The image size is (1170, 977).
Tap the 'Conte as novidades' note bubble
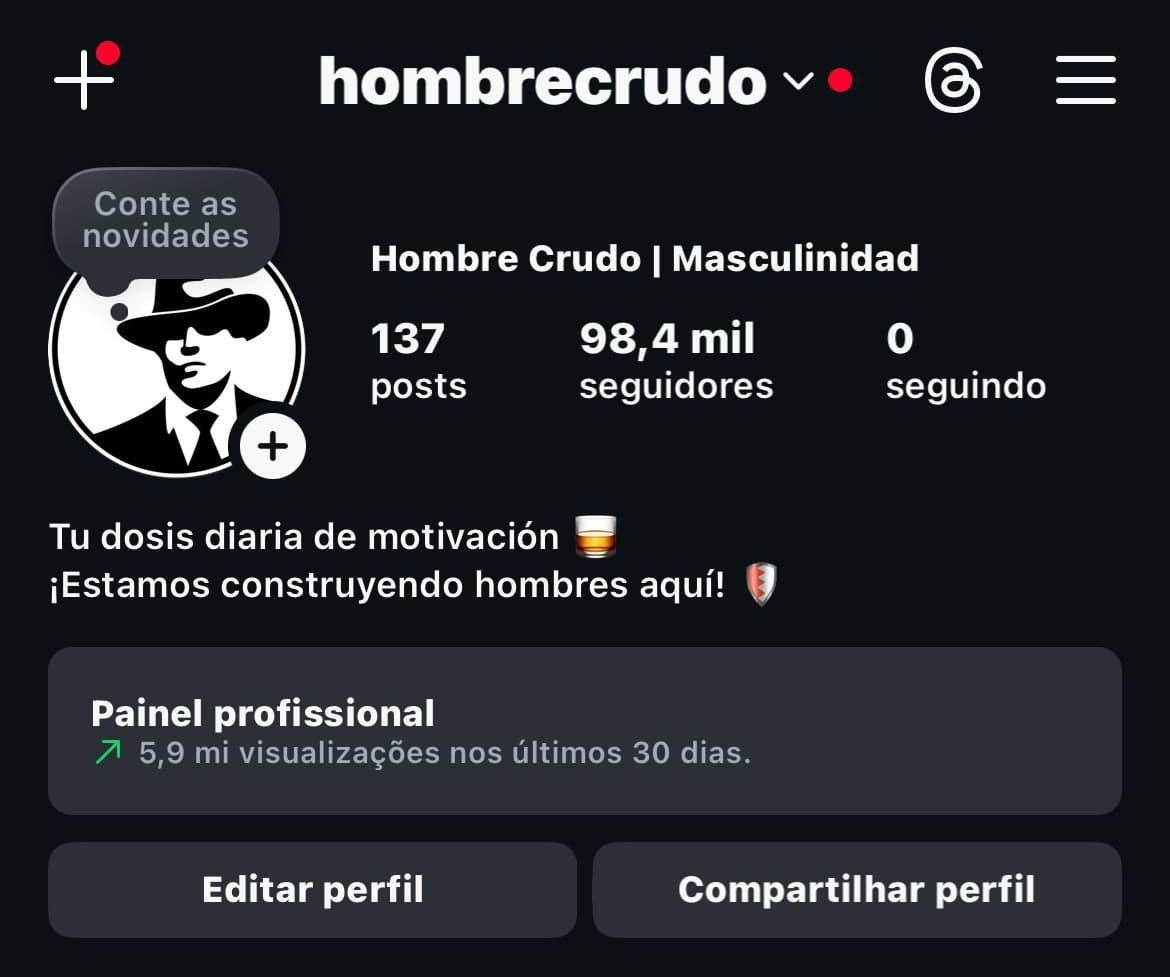[x=165, y=221]
